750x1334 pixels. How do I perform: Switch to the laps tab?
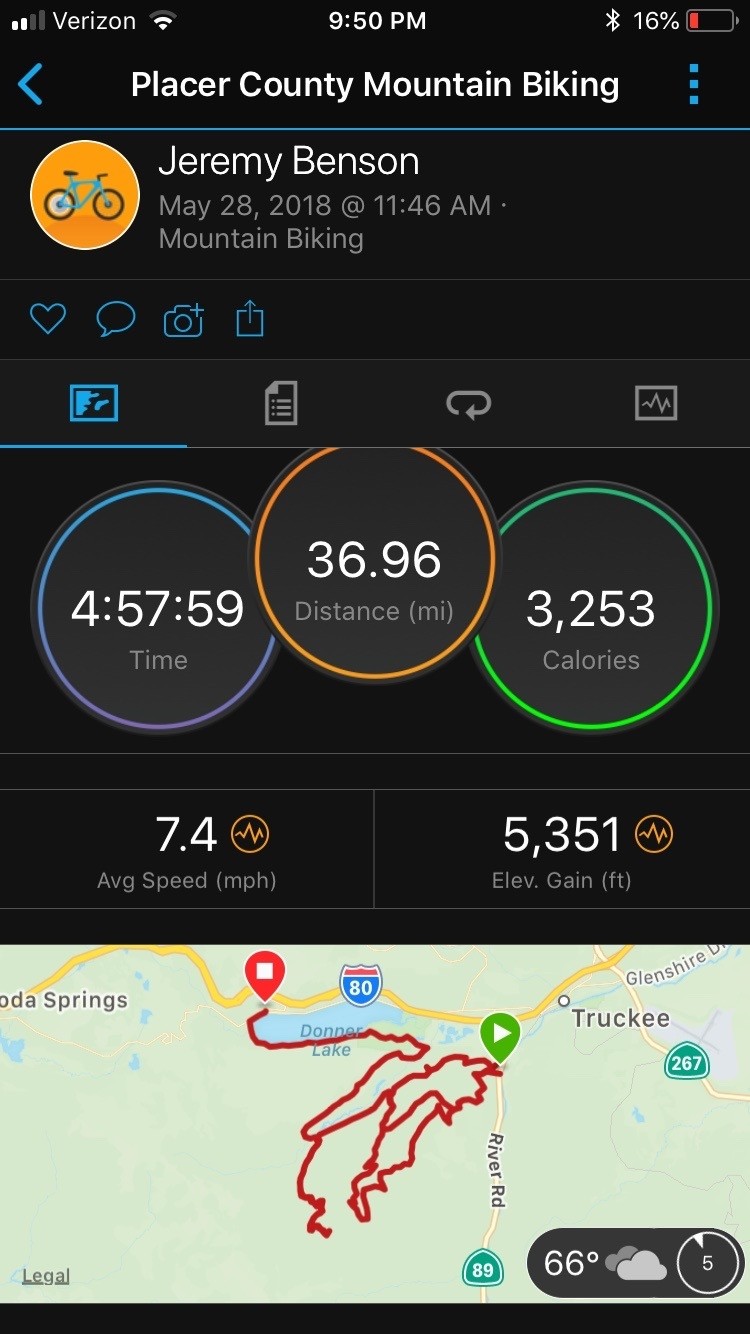click(x=468, y=404)
